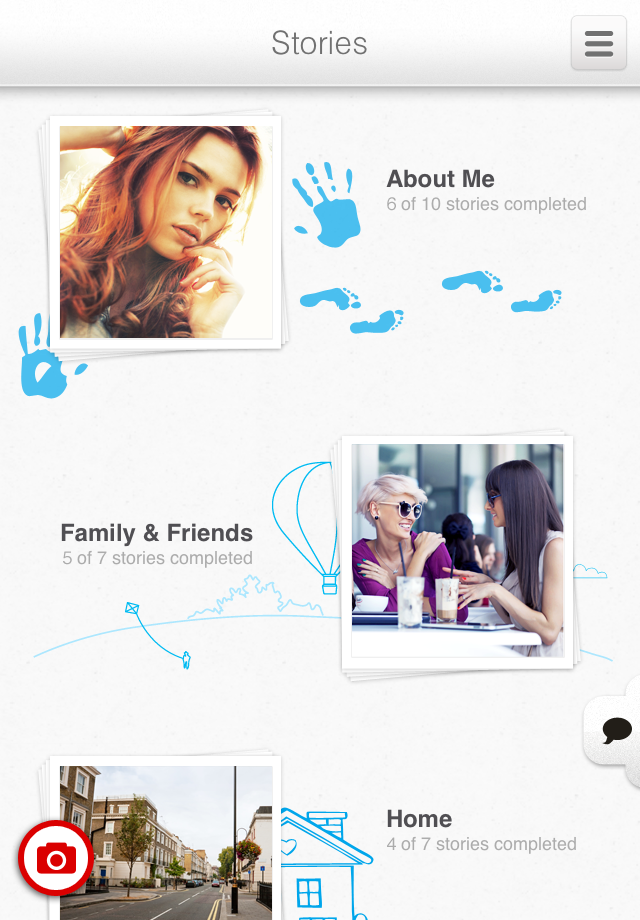Open the hamburger menu
Image resolution: width=640 pixels, height=920 pixels.
[598, 43]
